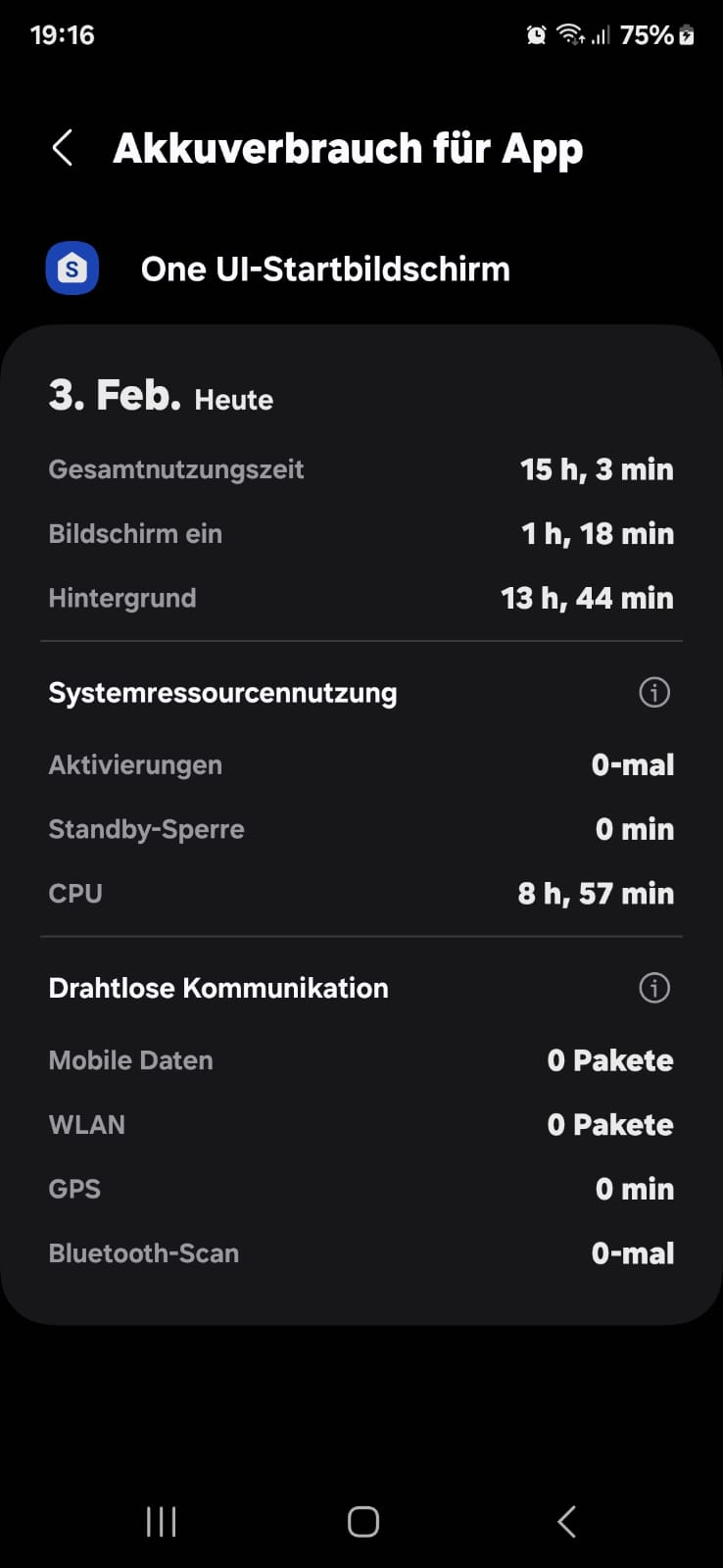Tap the system home button
The height and width of the screenshot is (1568, 723).
point(362,1521)
